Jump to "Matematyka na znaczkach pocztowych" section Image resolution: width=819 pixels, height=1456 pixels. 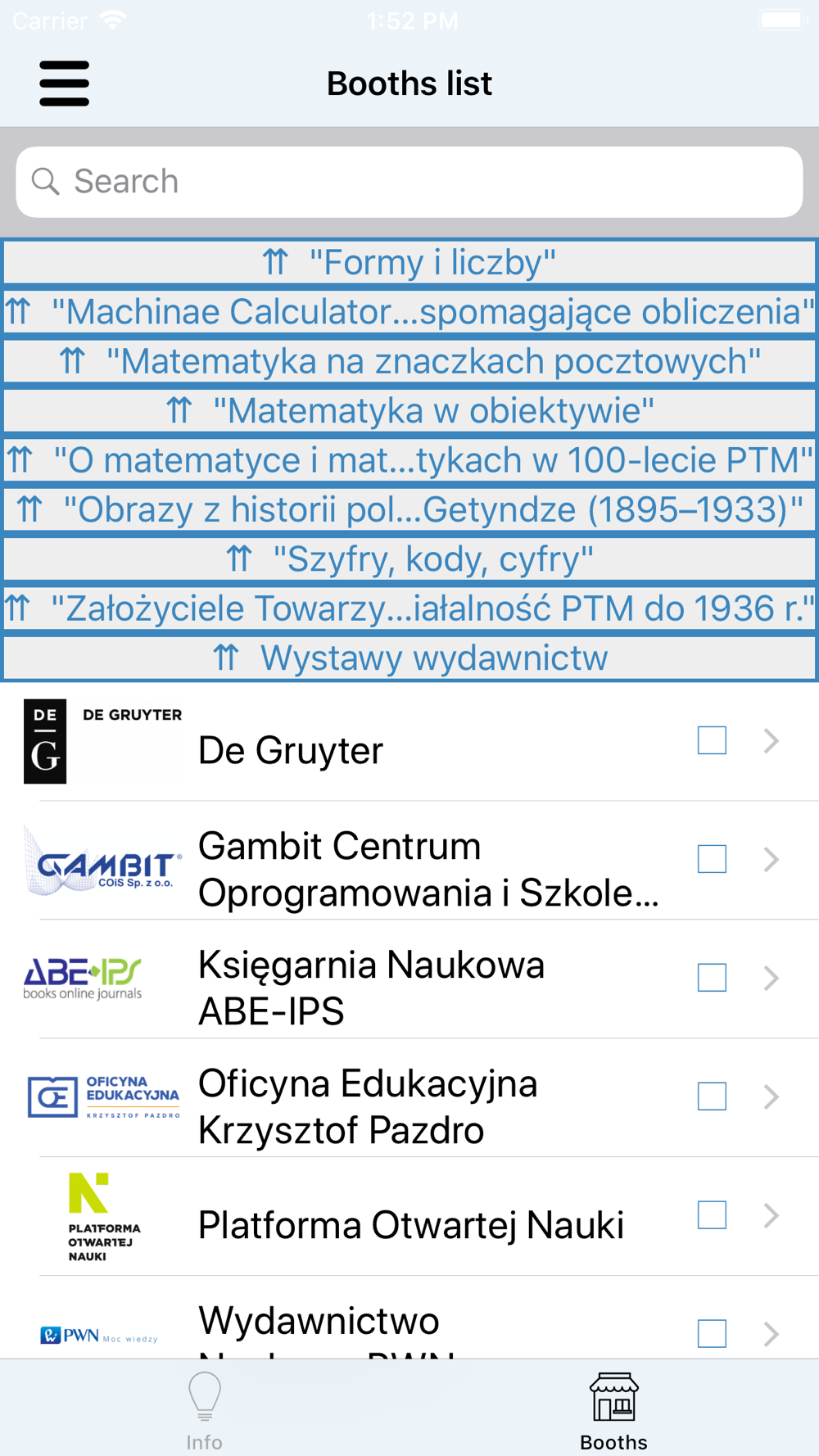(x=409, y=361)
